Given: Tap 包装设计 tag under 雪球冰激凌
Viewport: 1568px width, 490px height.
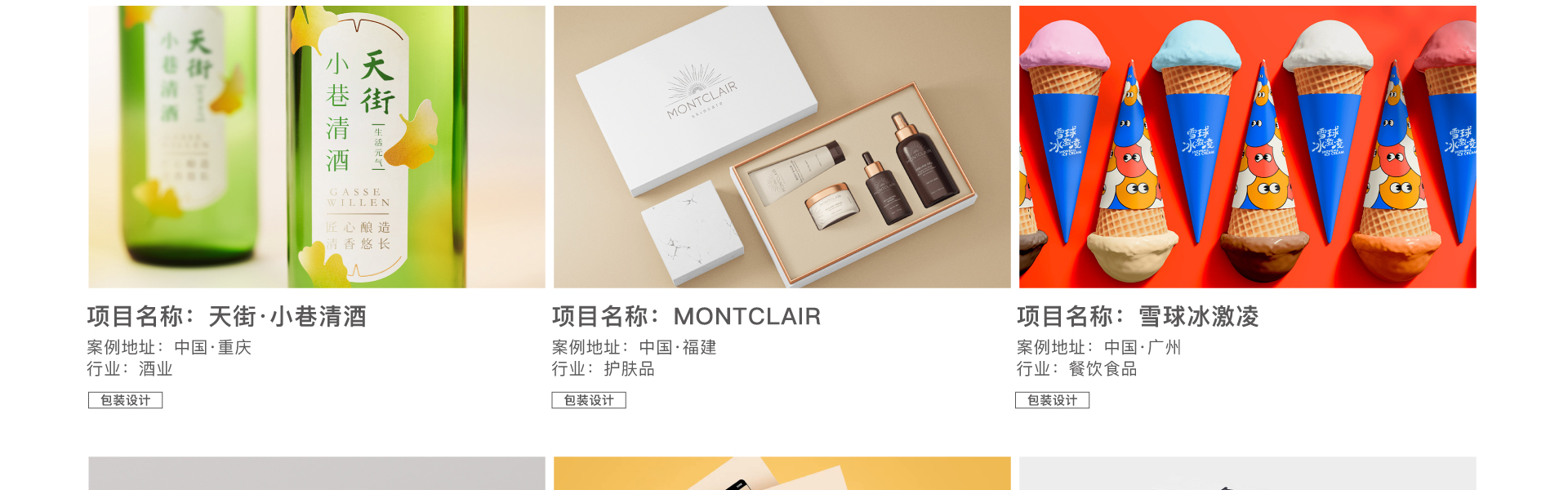Looking at the screenshot, I should [1052, 400].
